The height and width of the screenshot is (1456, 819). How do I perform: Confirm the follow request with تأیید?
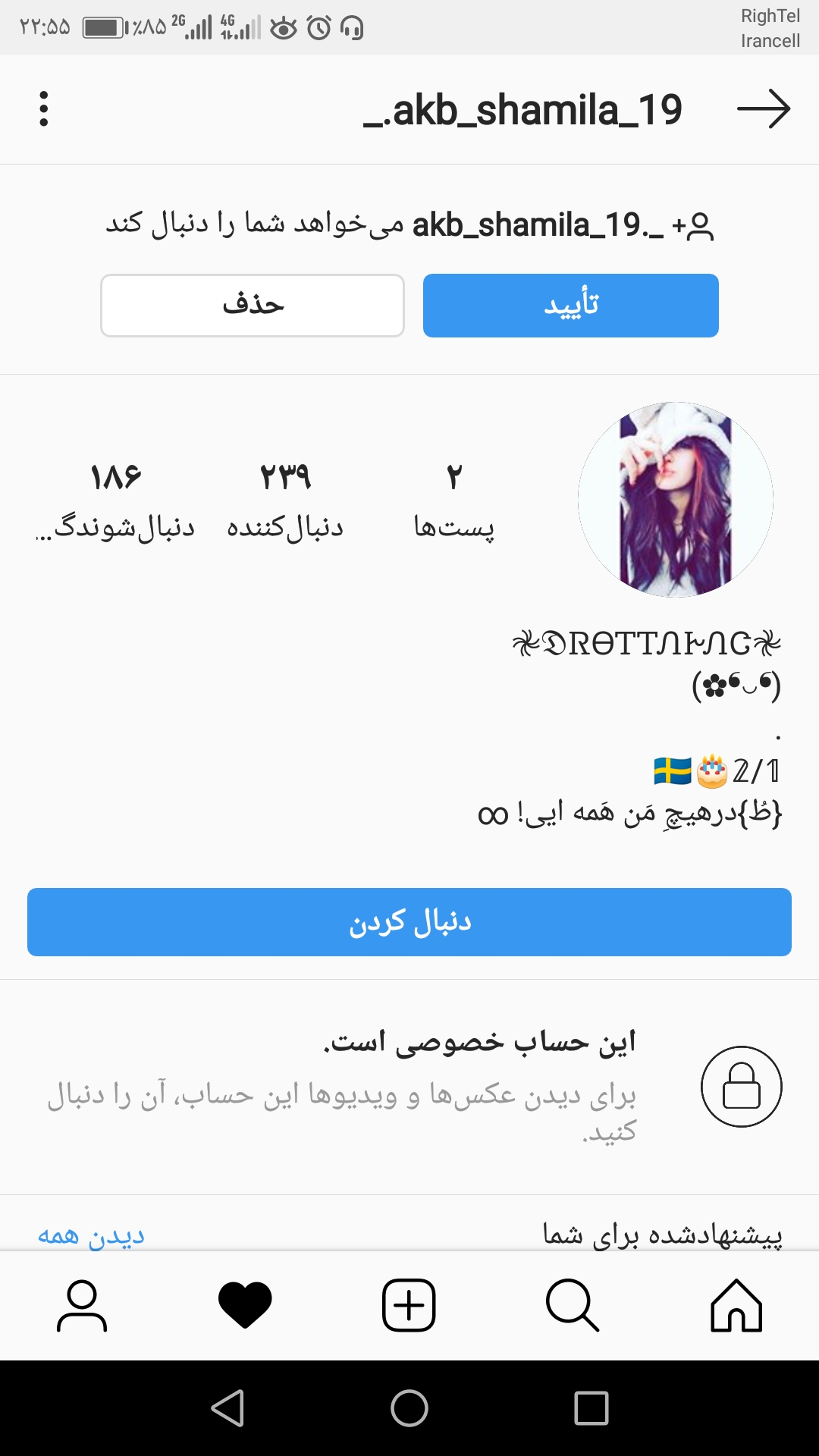coord(570,306)
